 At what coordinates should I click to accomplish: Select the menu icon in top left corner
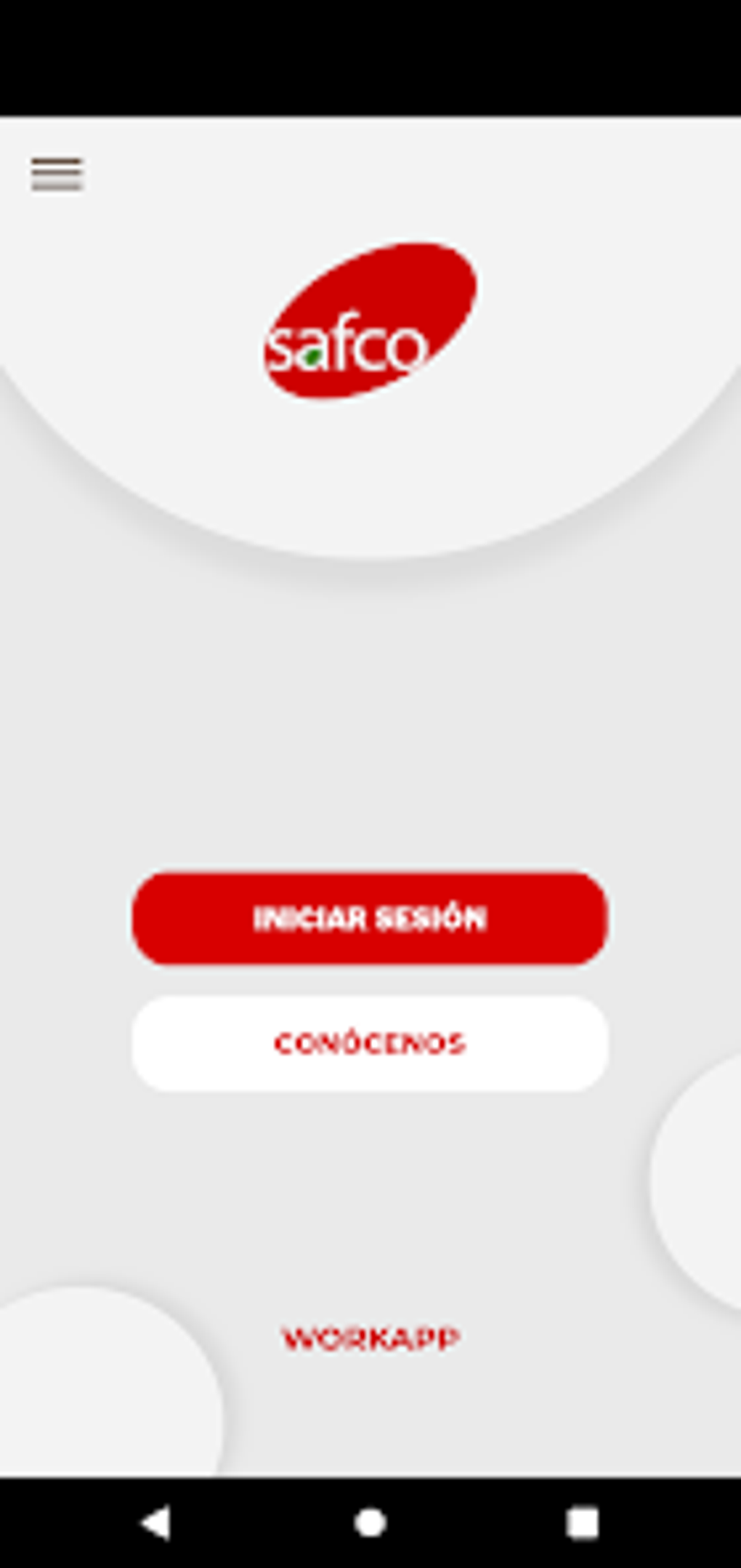click(57, 174)
